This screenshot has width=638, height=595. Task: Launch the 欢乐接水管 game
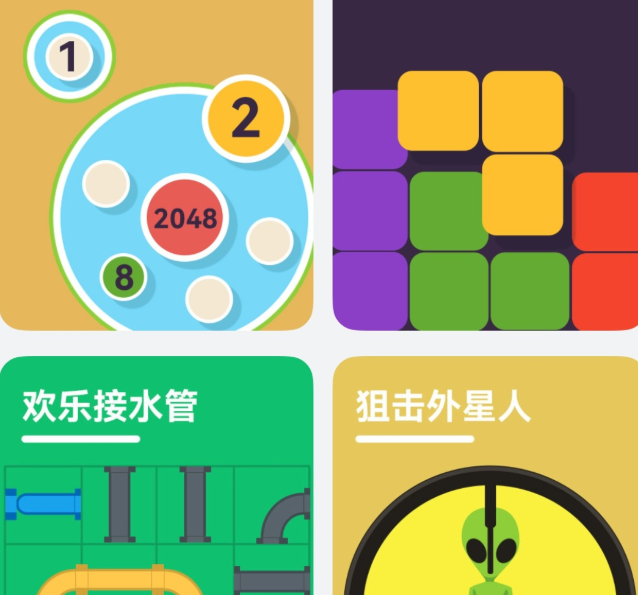pos(156,476)
